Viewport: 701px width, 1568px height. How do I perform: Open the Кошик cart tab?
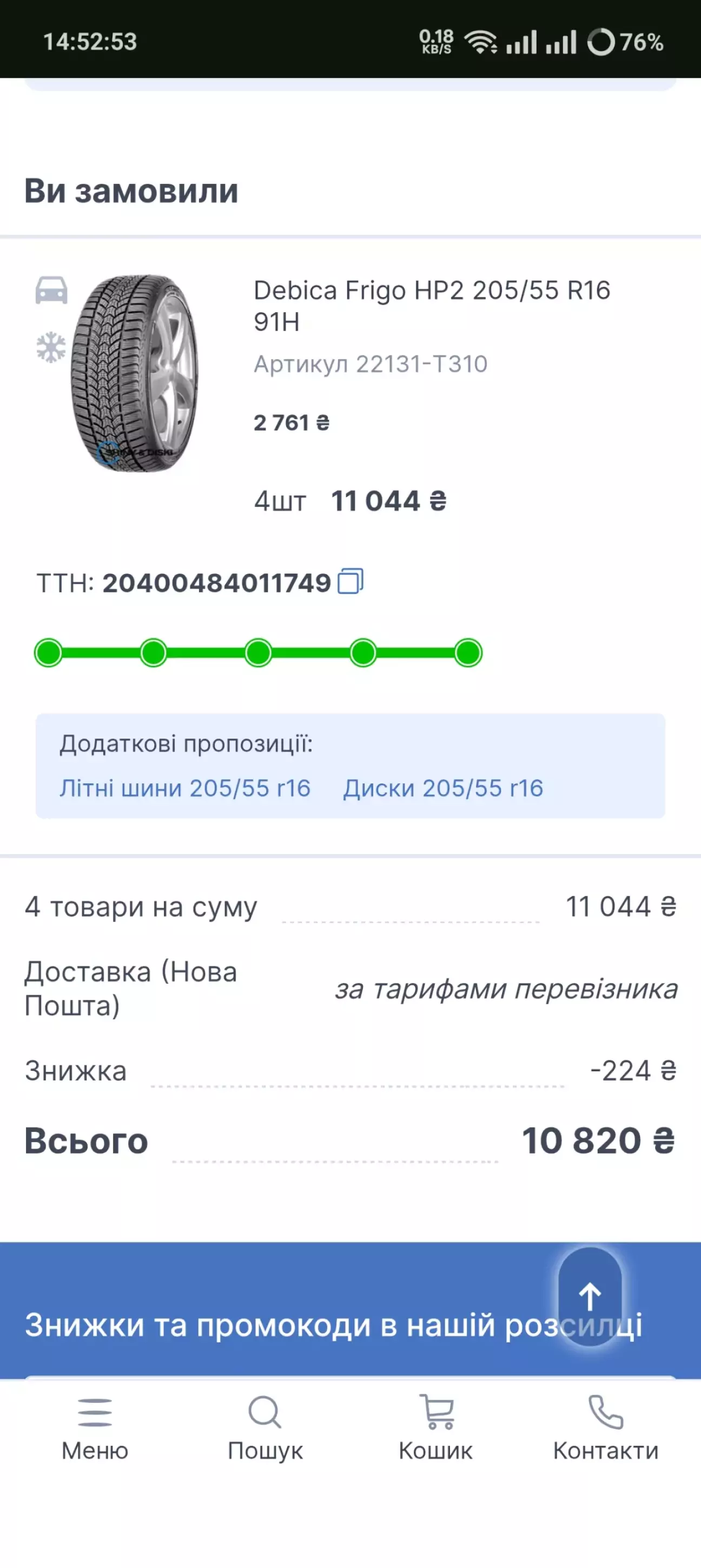point(436,1428)
